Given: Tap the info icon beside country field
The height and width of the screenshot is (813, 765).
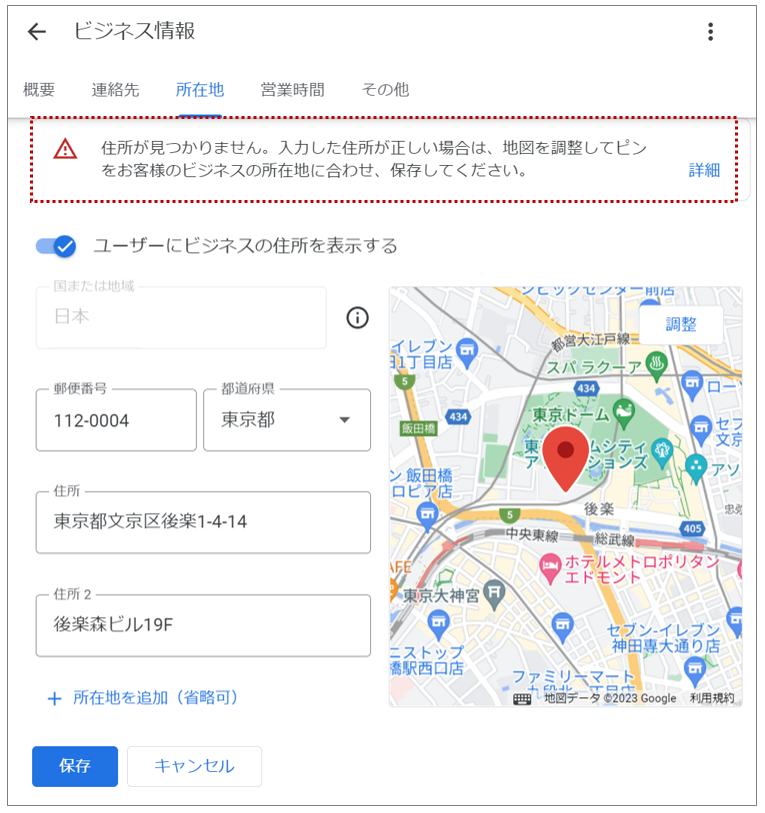Looking at the screenshot, I should pyautogui.click(x=357, y=318).
